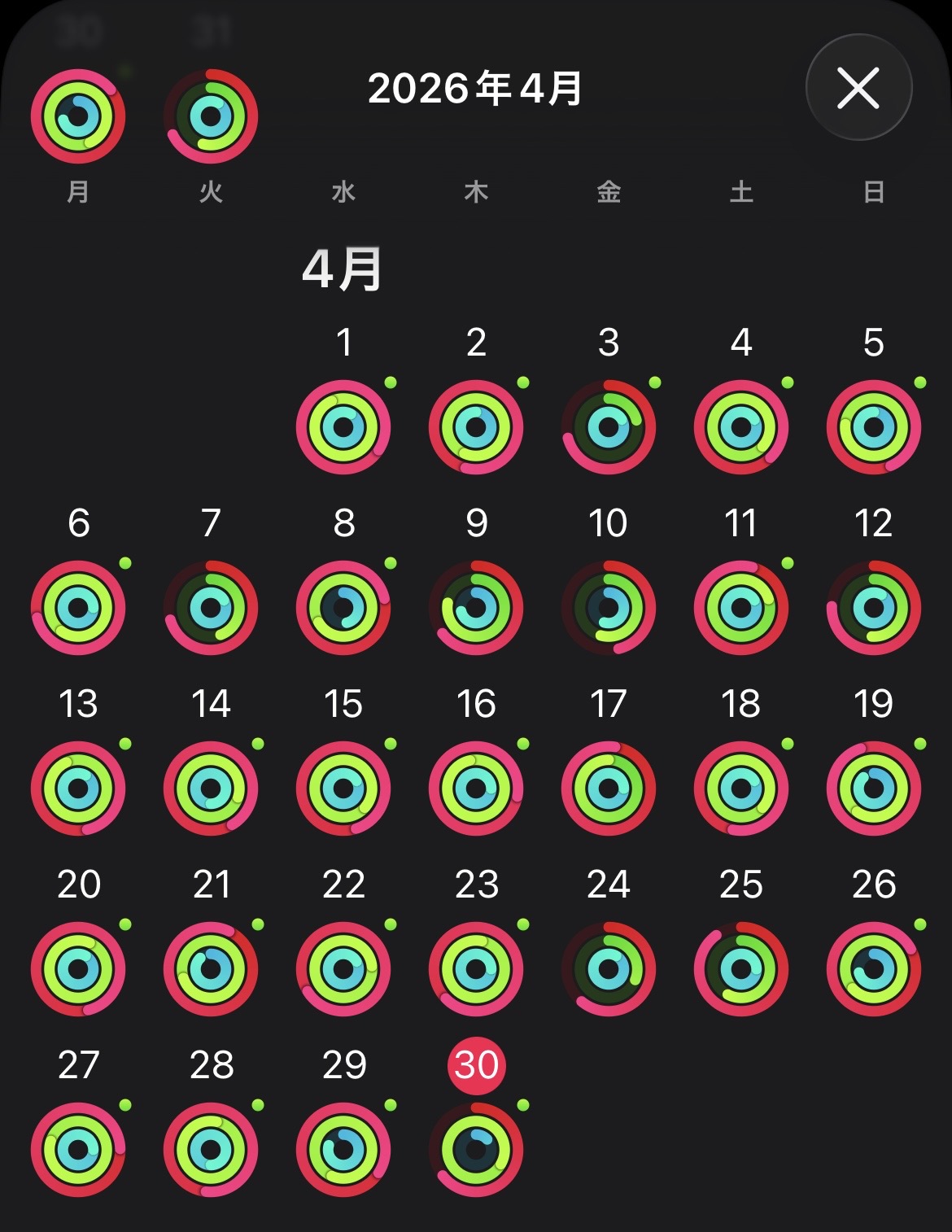Select April 17 activity day
The width and height of the screenshot is (952, 1232).
tap(609, 788)
